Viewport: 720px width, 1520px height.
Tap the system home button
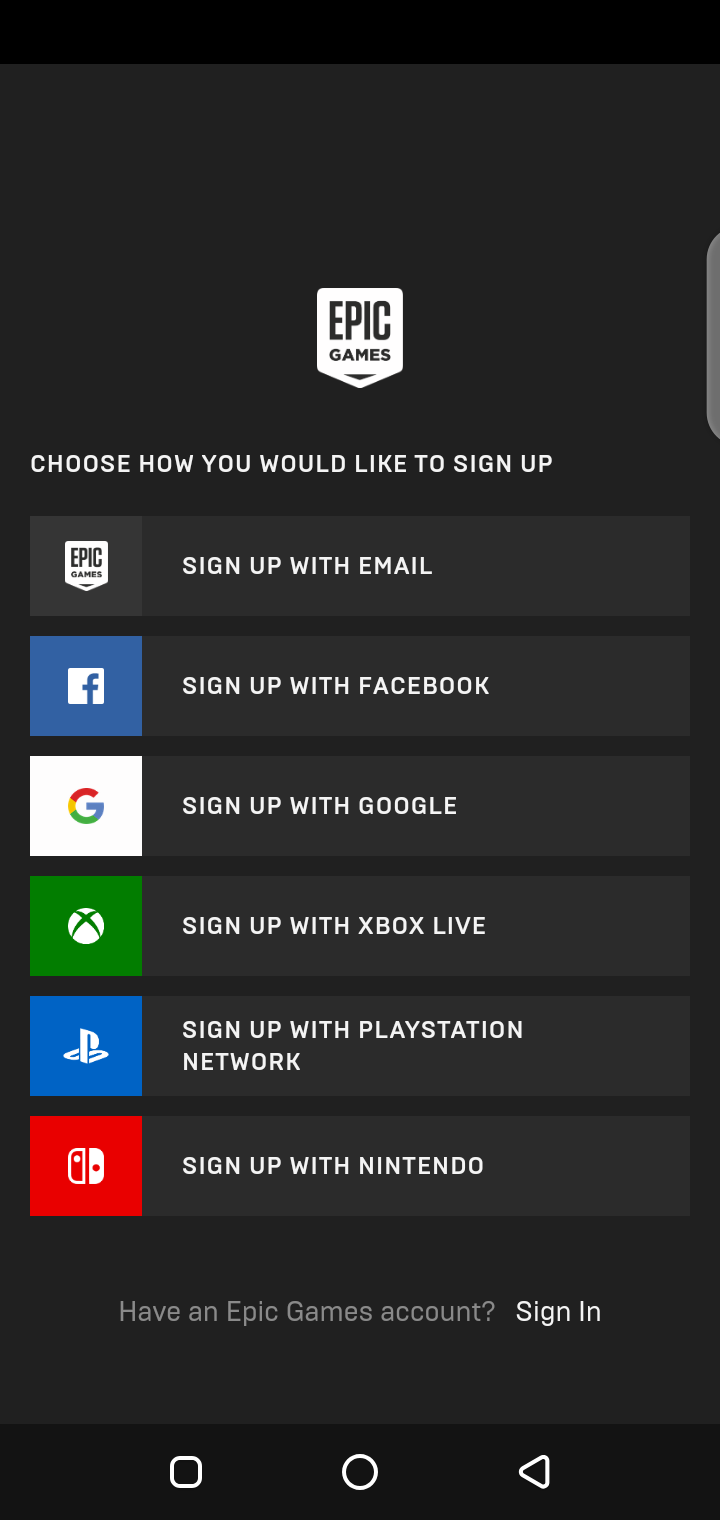360,1471
